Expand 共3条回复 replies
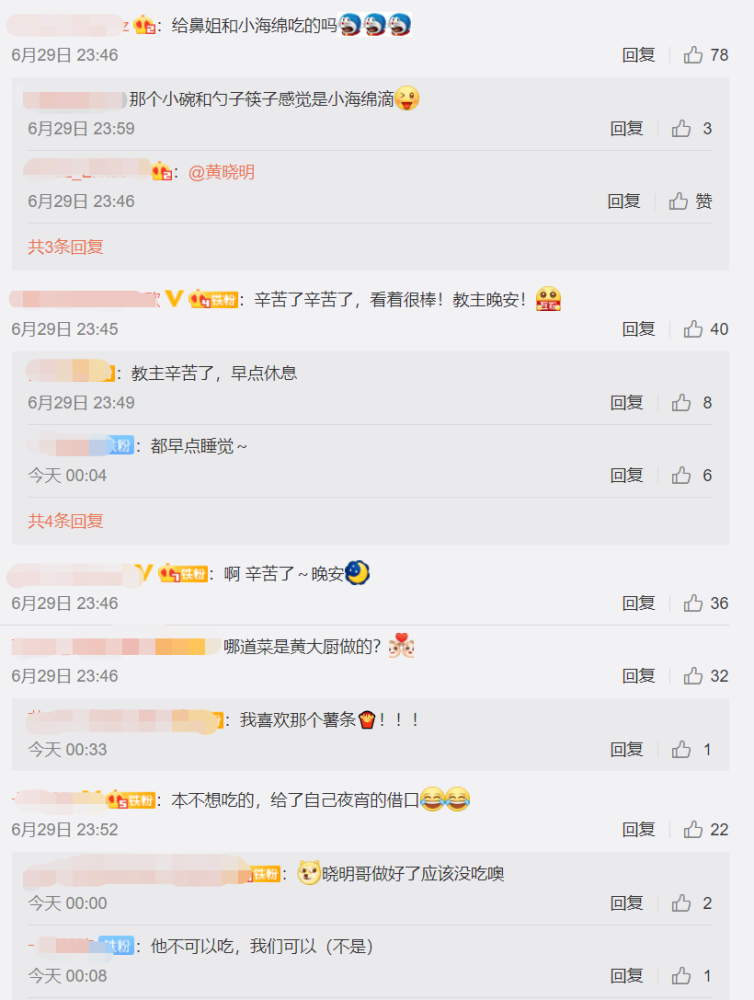 (x=65, y=246)
